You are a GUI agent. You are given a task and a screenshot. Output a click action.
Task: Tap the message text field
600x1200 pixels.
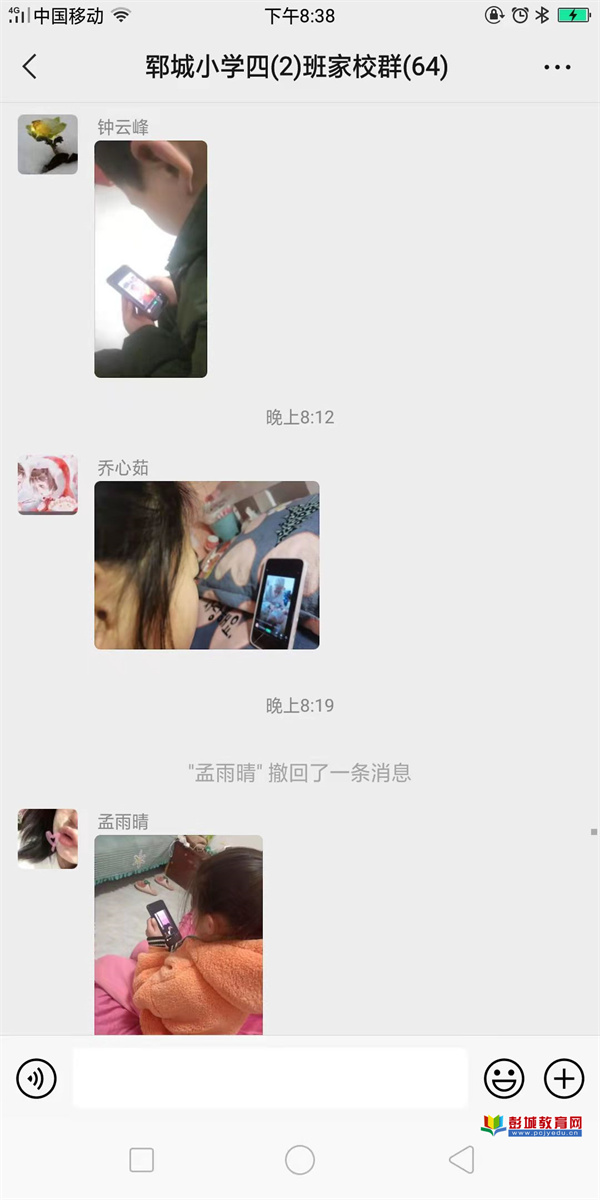(270, 1078)
